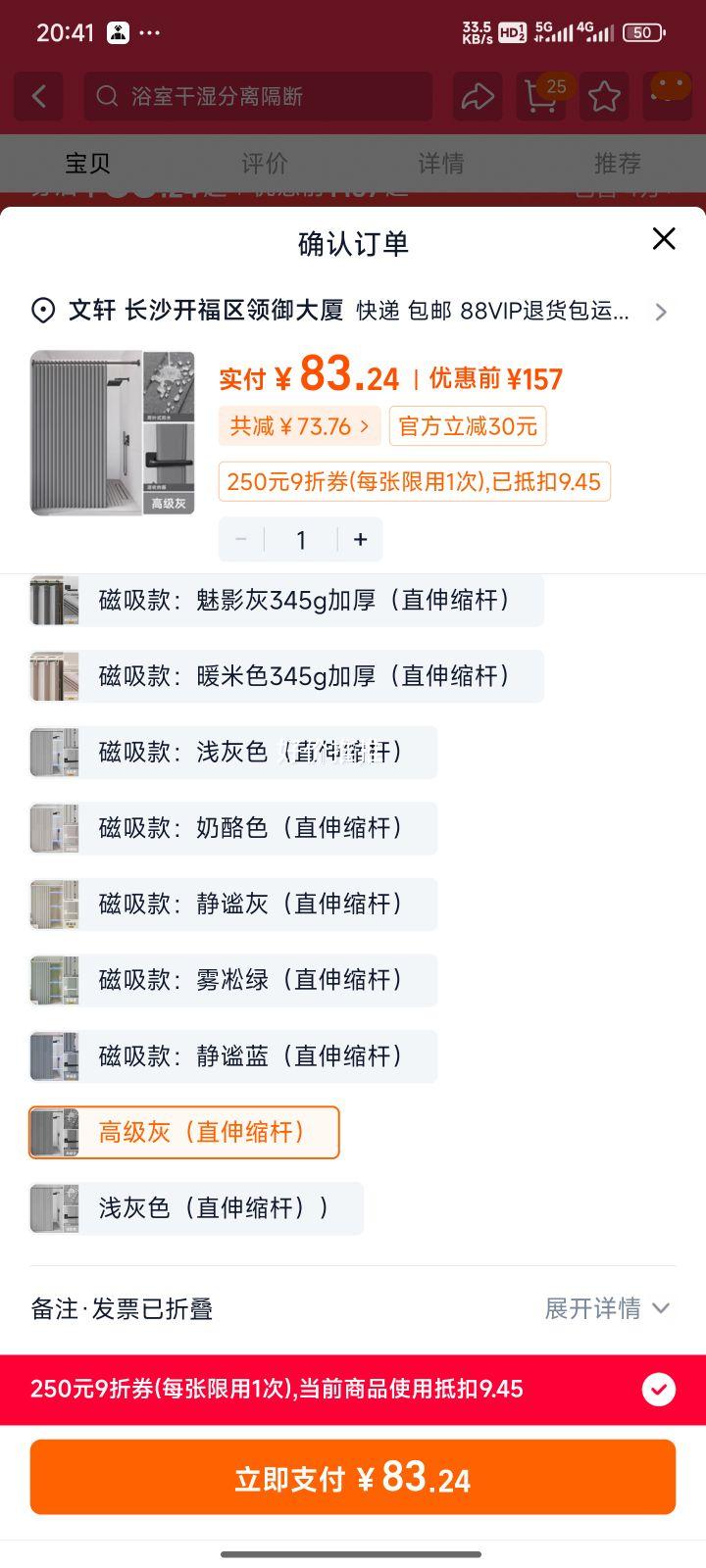Select 磁吸款：暖米色345g加厚 option
Viewport: 706px width, 1568px height.
[286, 676]
